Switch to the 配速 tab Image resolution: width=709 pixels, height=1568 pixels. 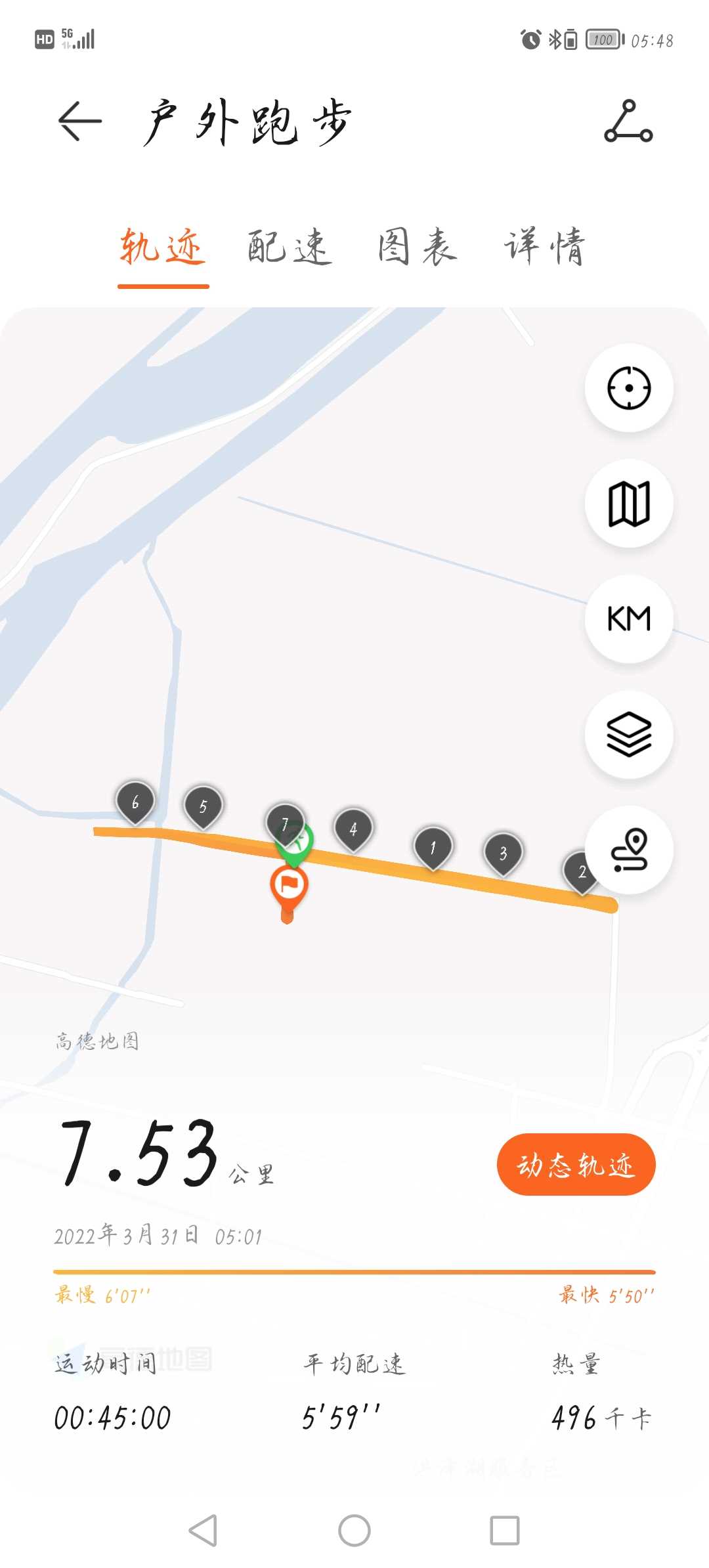(290, 247)
